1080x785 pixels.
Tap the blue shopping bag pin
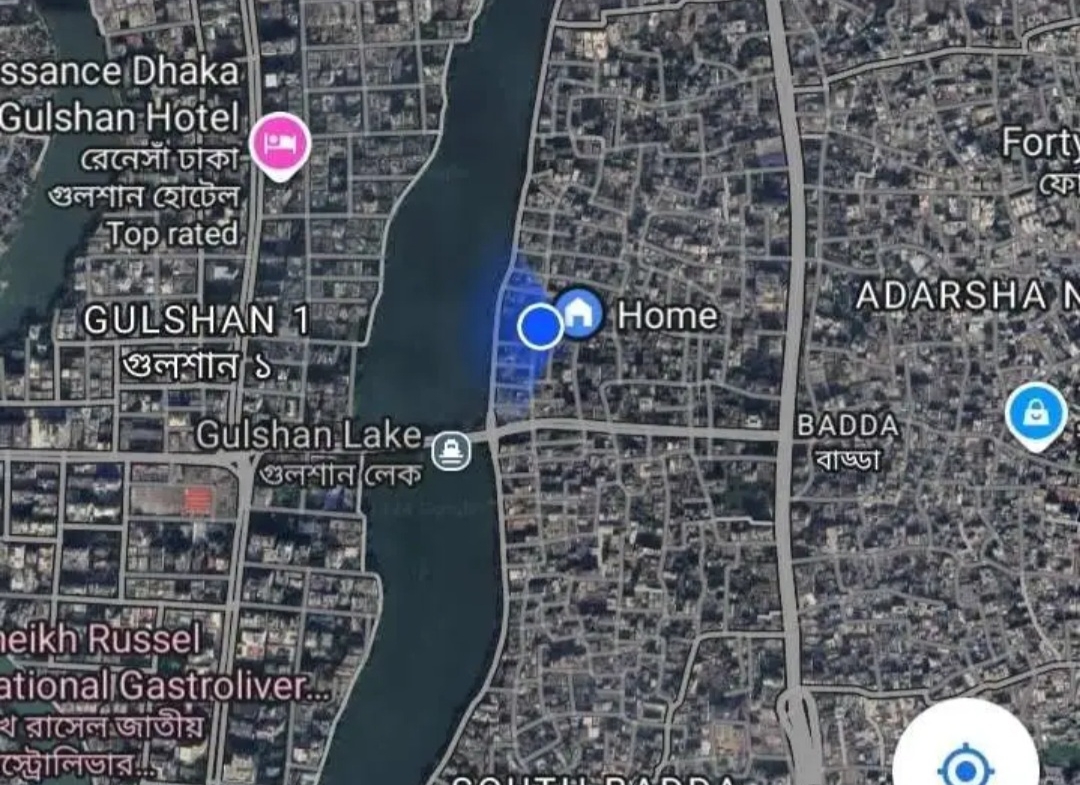pyautogui.click(x=1036, y=413)
